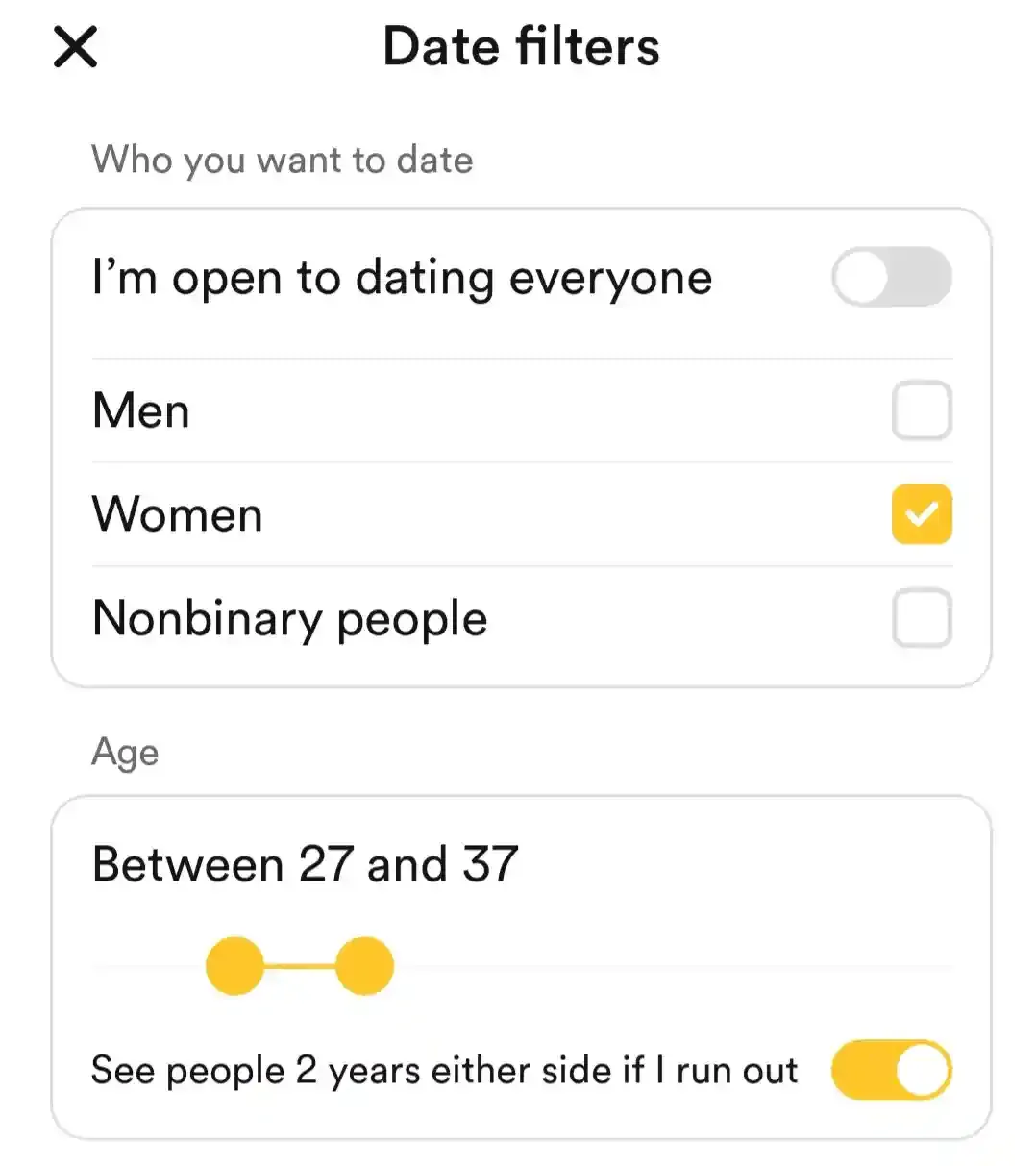Tap the maximum age slider handle
The image size is (1036, 1166).
point(364,965)
